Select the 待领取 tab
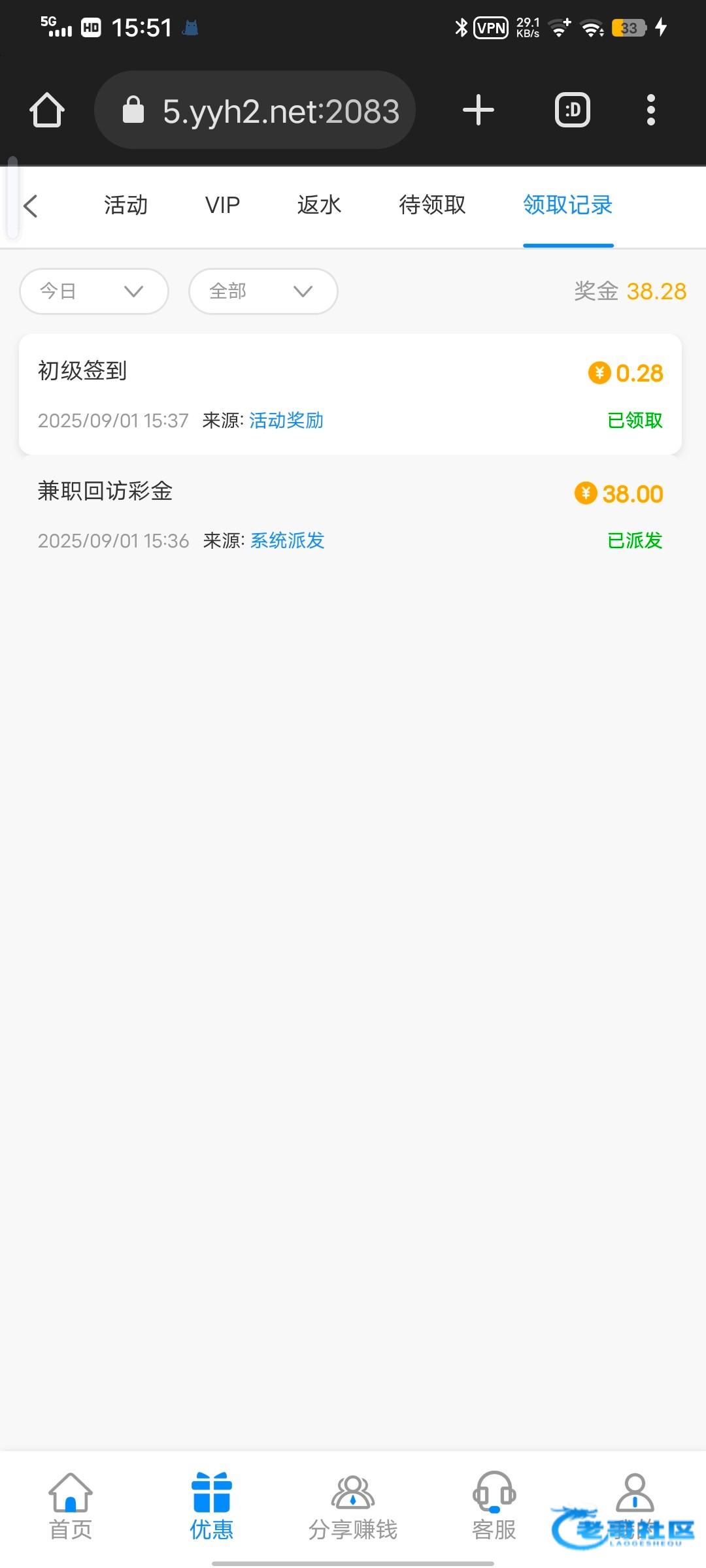Viewport: 706px width, 1568px height. [x=432, y=205]
